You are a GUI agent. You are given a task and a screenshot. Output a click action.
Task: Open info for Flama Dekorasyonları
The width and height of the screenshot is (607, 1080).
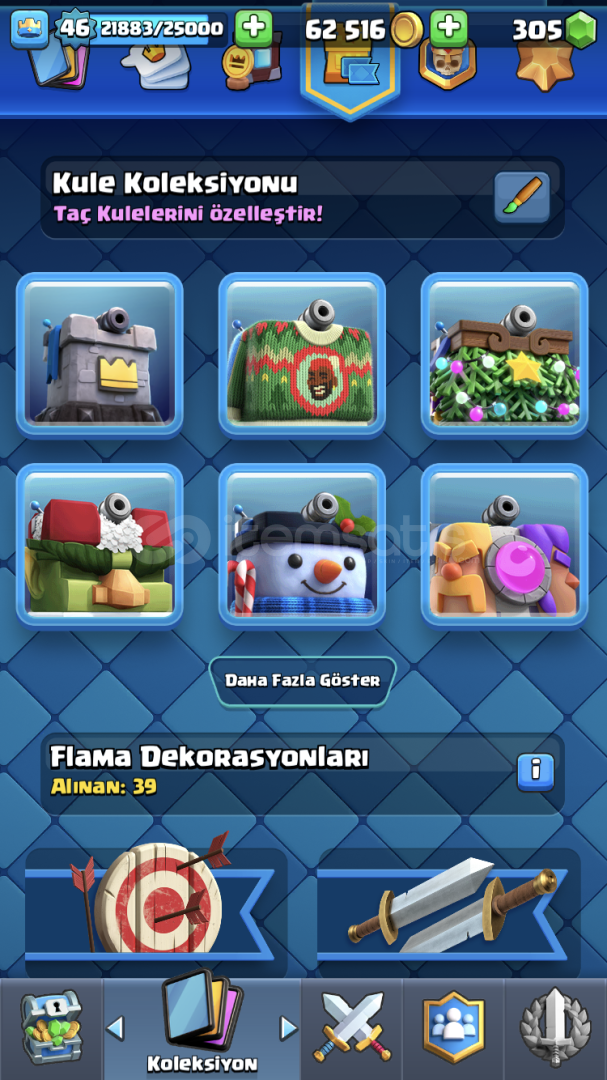click(x=536, y=770)
